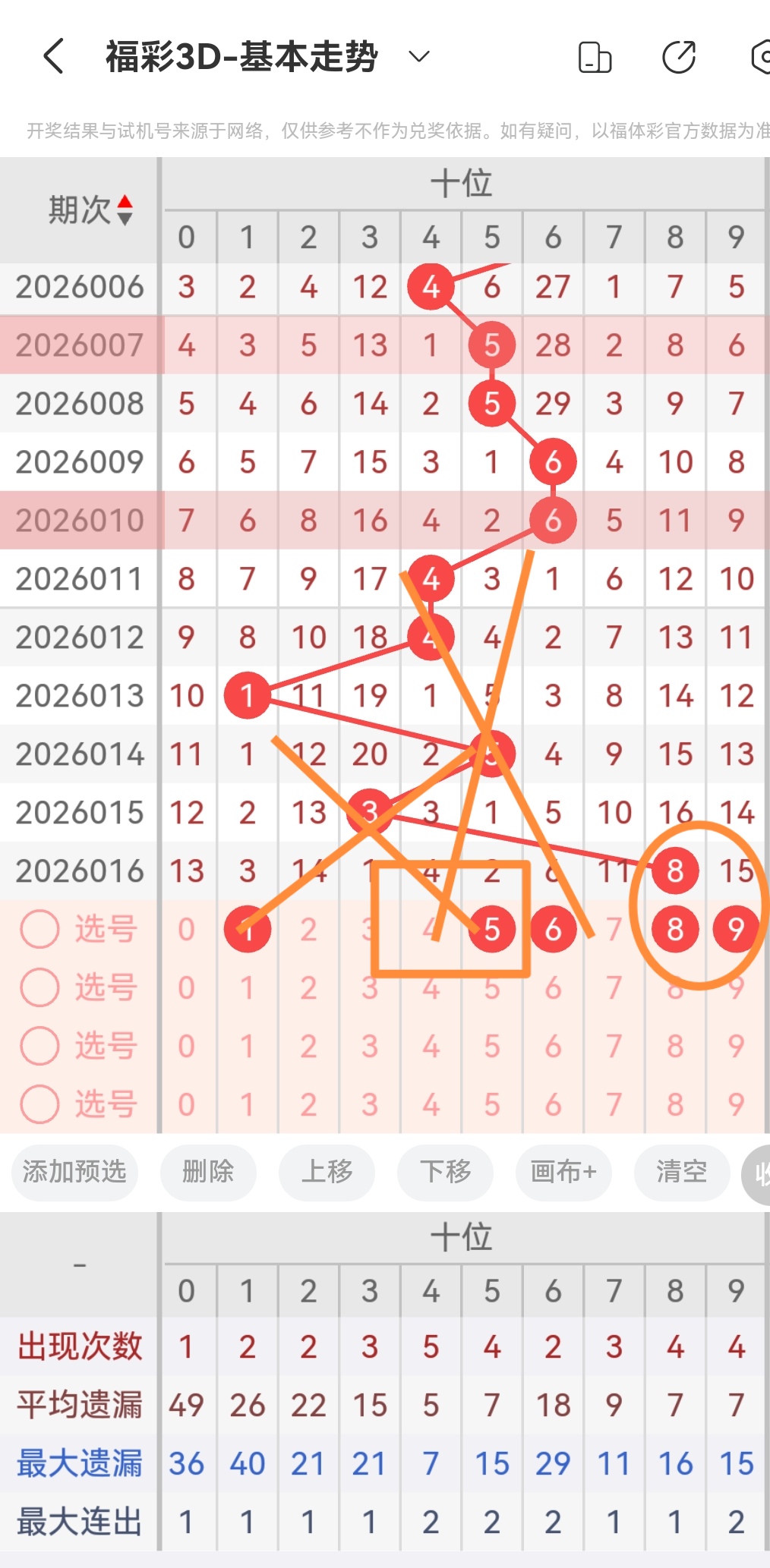Open the settings gear icon at top right

pyautogui.click(x=762, y=55)
